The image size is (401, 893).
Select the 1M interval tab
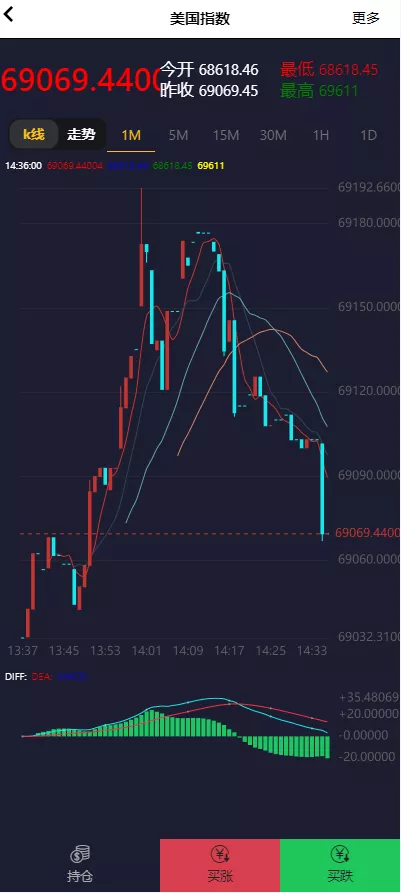point(131,136)
